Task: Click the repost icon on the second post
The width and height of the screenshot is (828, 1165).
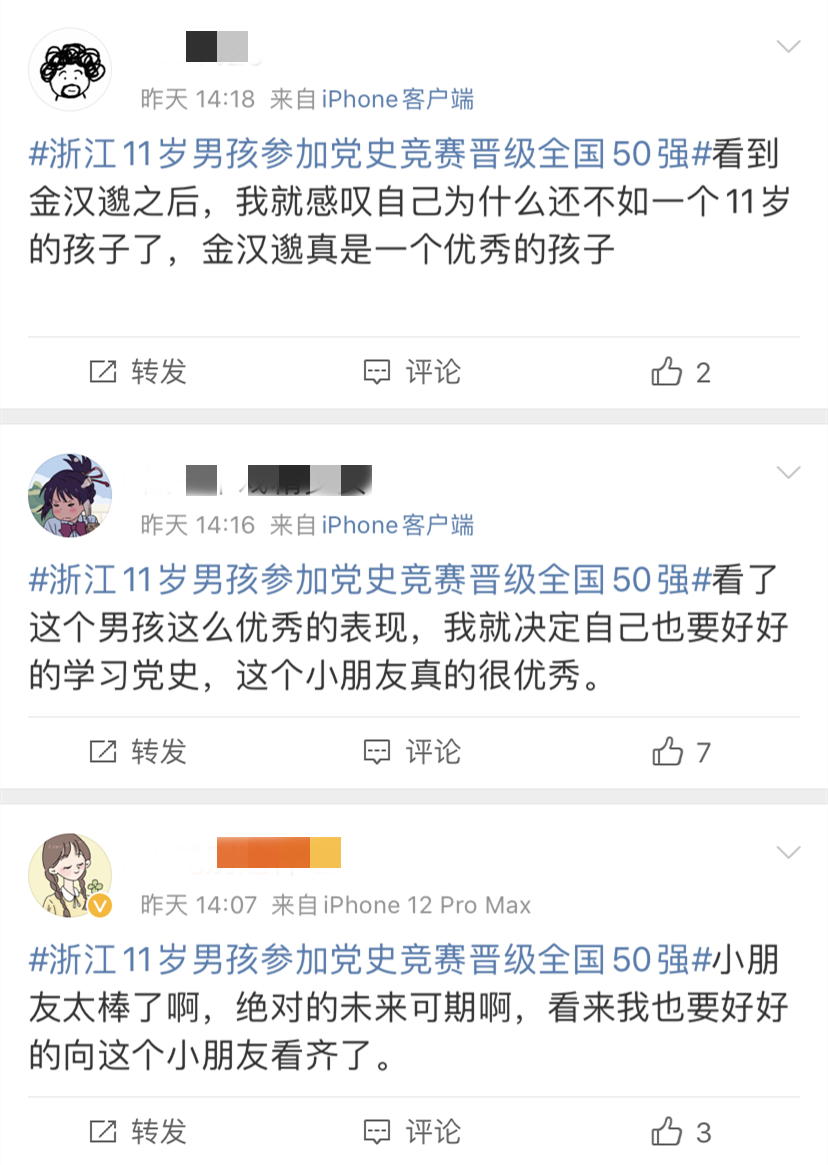Action: pyautogui.click(x=103, y=752)
